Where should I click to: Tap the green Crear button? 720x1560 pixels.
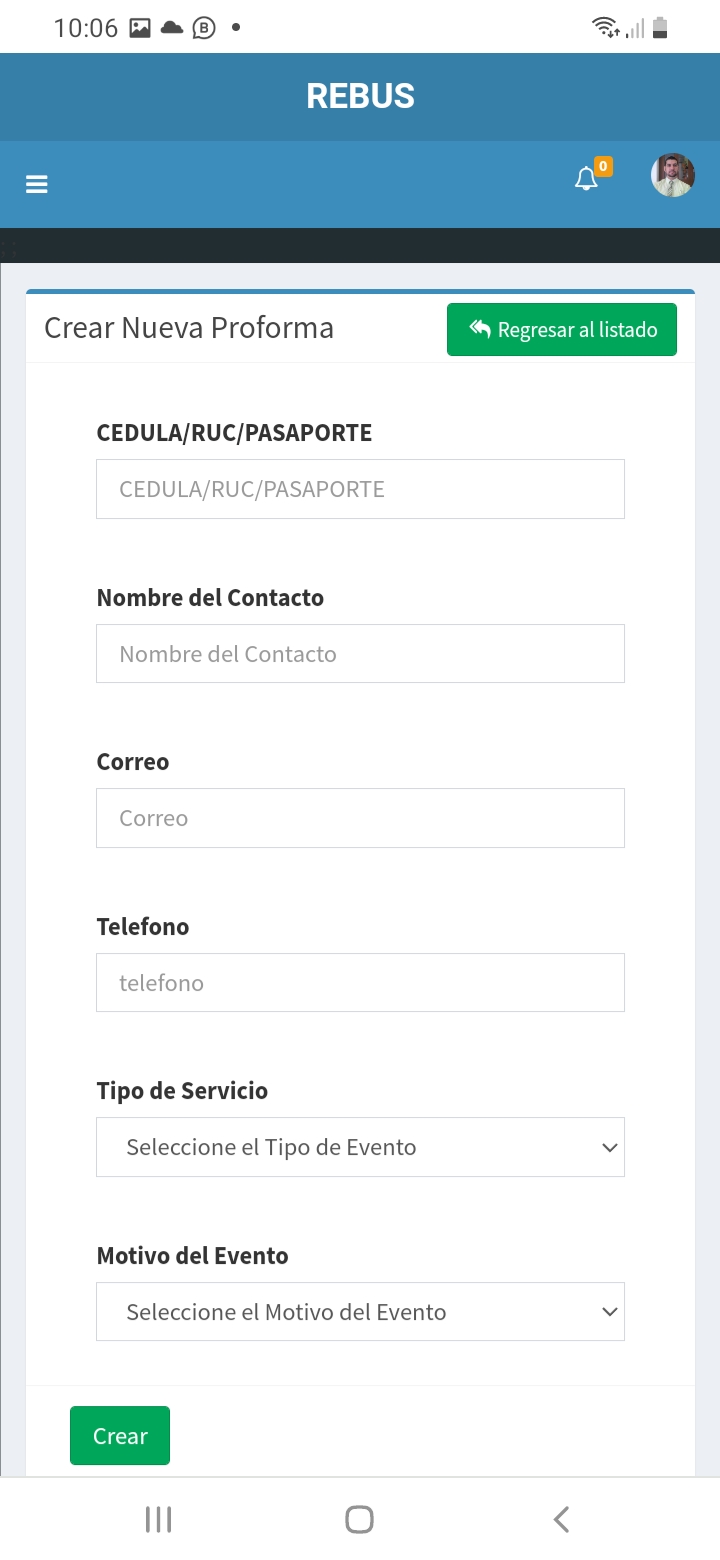[x=120, y=1436]
